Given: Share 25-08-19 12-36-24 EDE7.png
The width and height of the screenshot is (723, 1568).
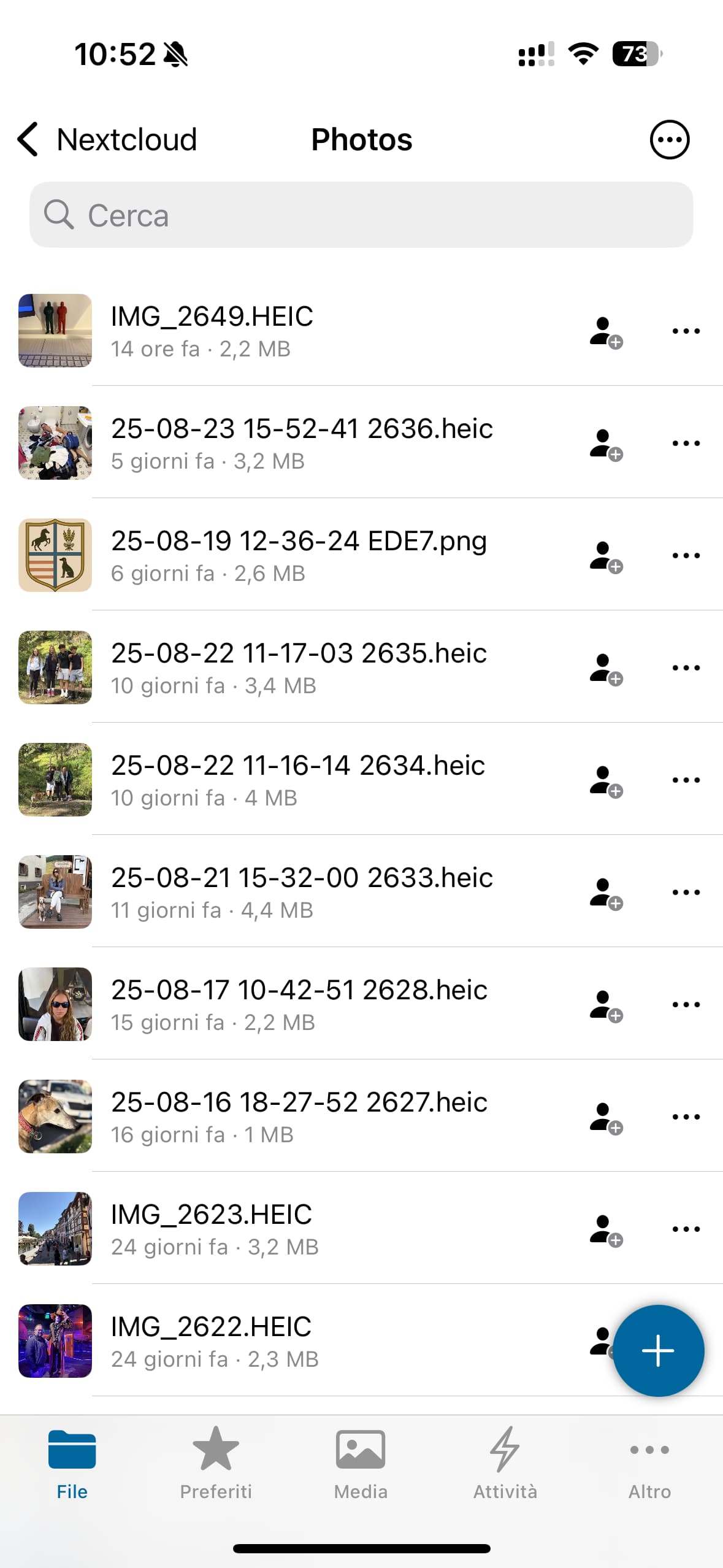Looking at the screenshot, I should click(x=605, y=556).
